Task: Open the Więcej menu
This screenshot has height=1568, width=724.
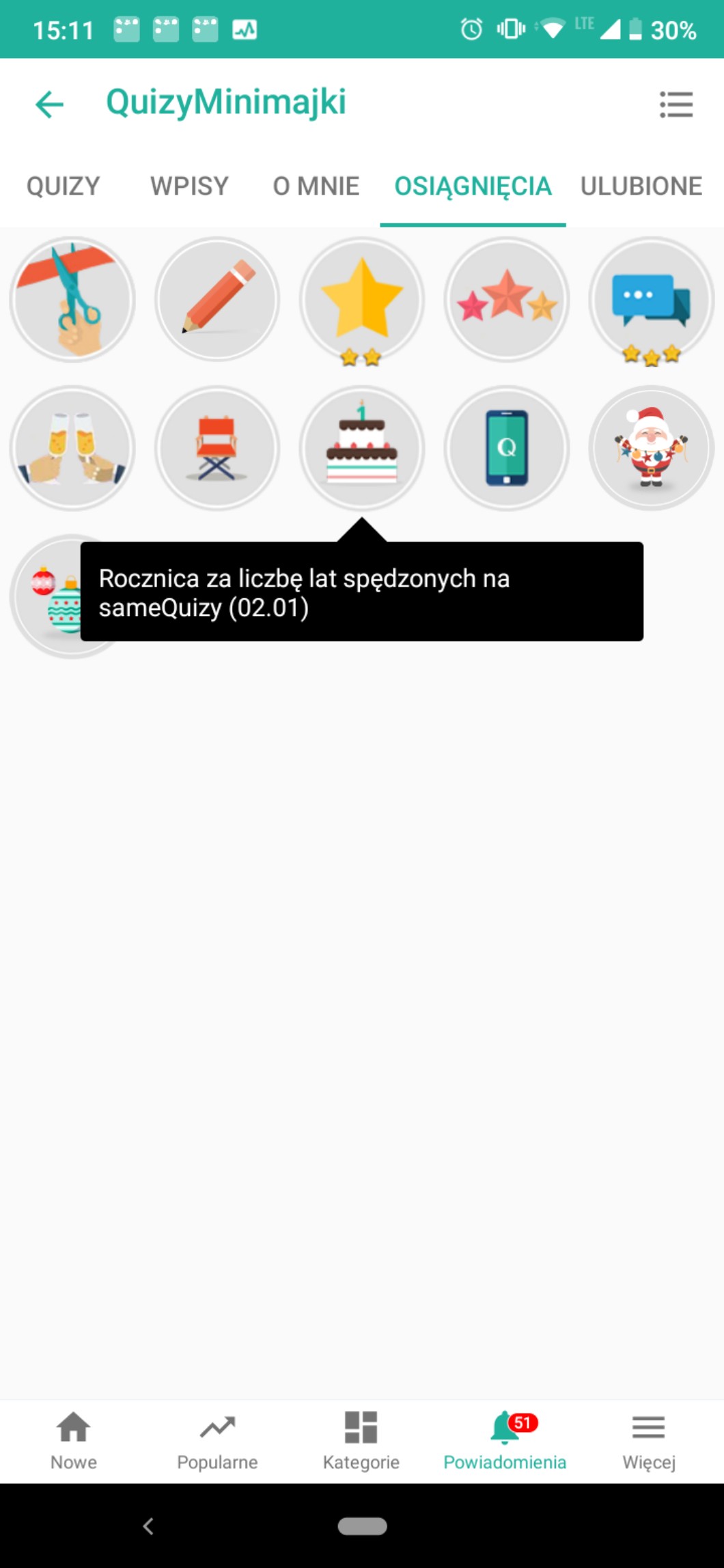Action: pyautogui.click(x=648, y=1441)
